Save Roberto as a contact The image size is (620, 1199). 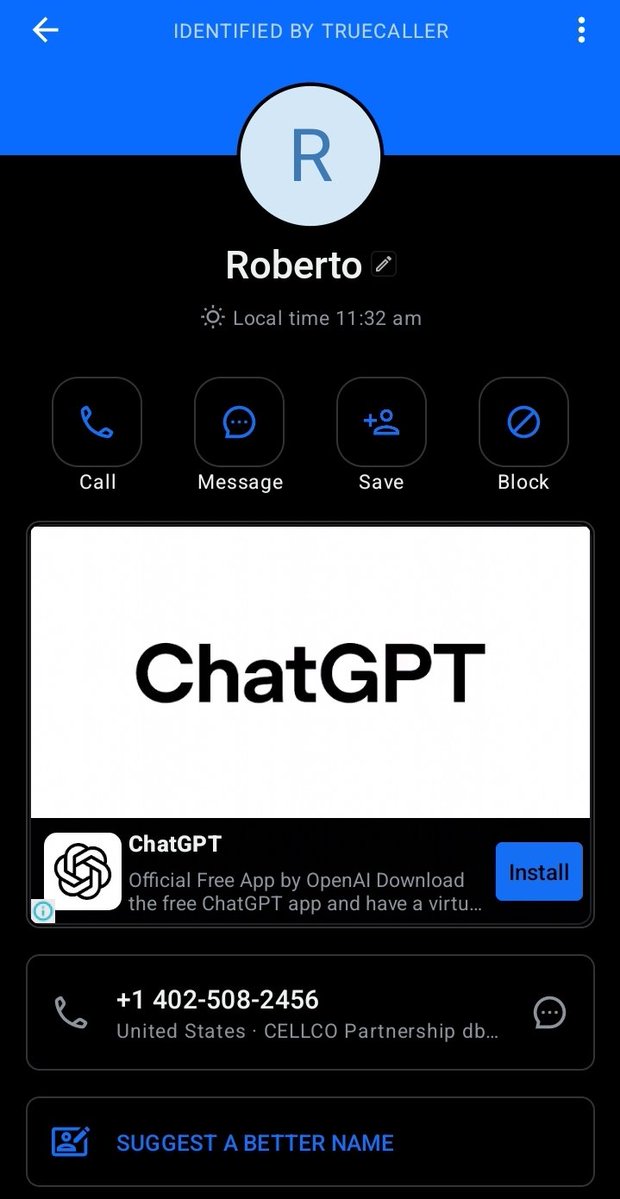[x=381, y=422]
